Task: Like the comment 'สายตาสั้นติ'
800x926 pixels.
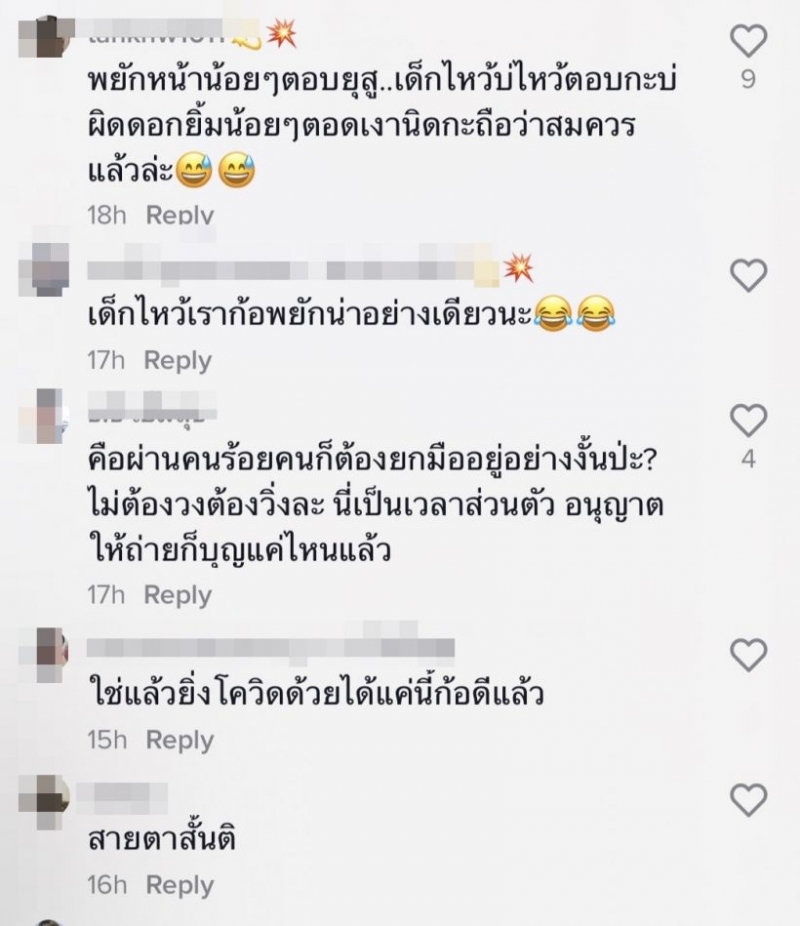Action: 748,800
